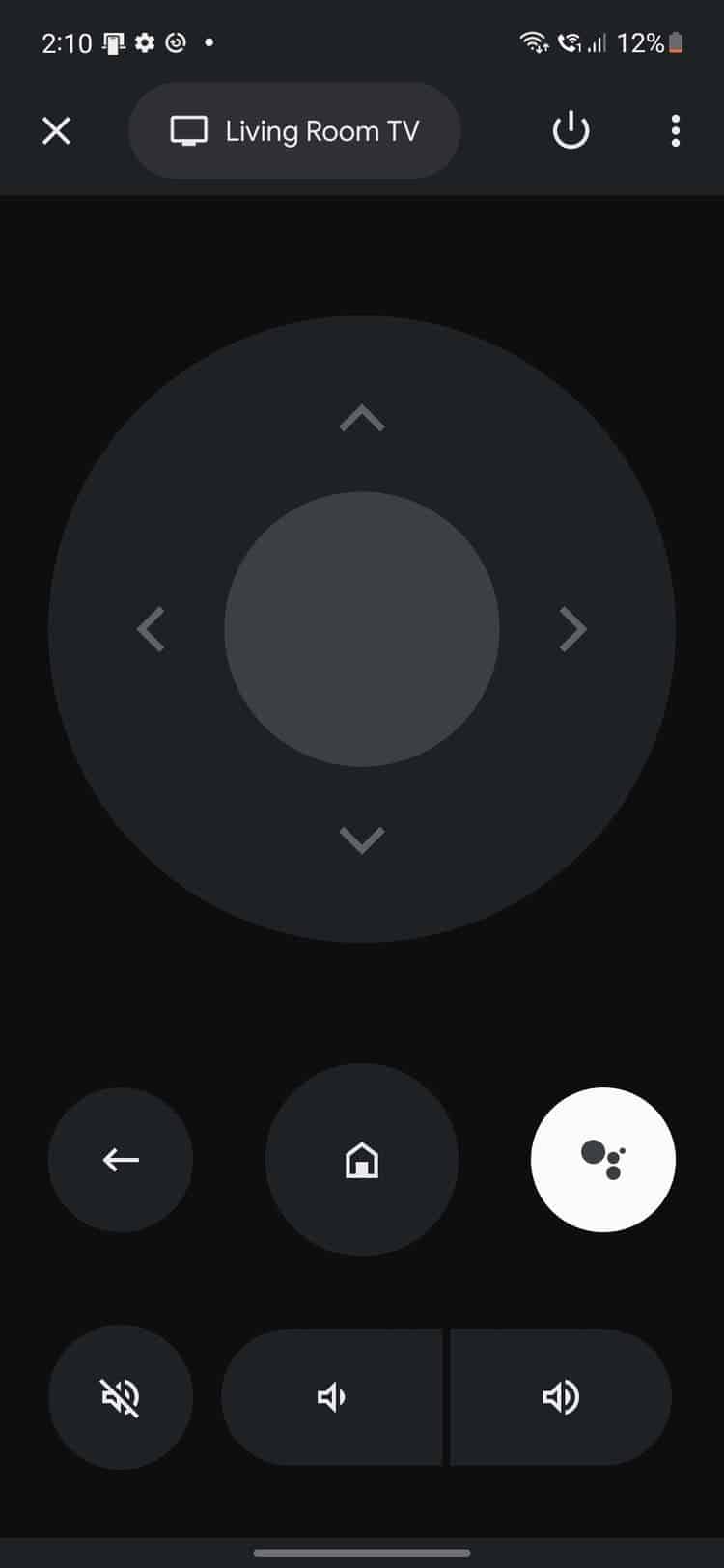Go back using the remote's back arrow
The height and width of the screenshot is (1568, 724).
click(x=121, y=1160)
